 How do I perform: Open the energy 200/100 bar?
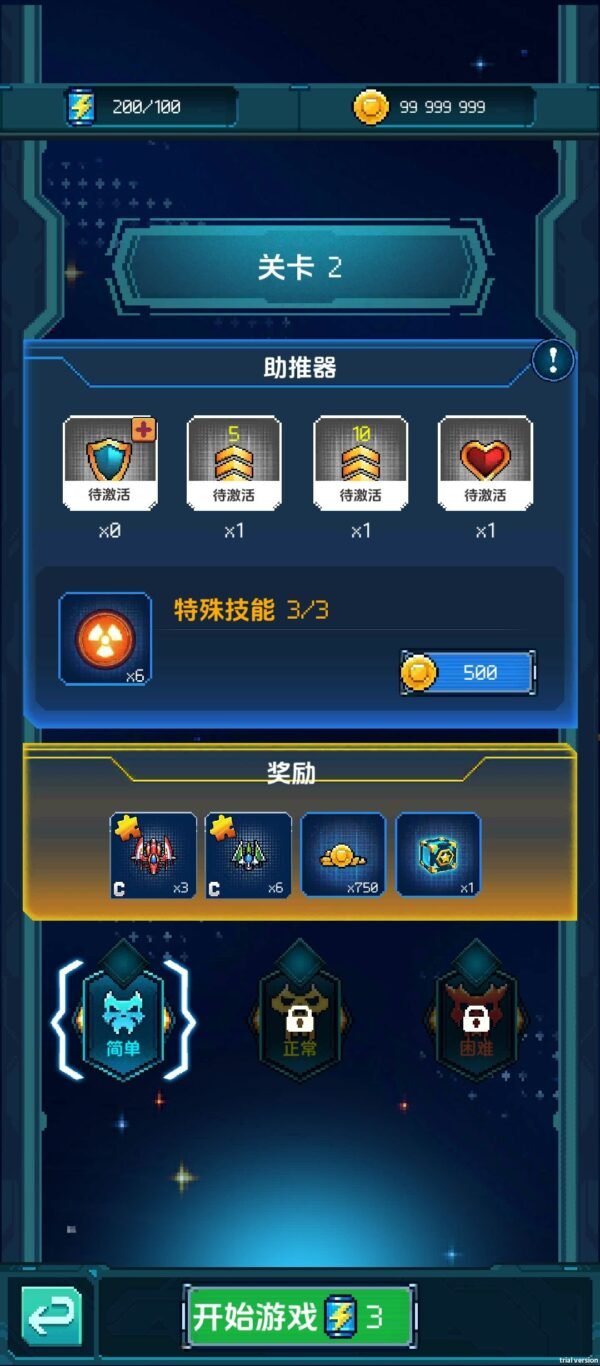[150, 107]
